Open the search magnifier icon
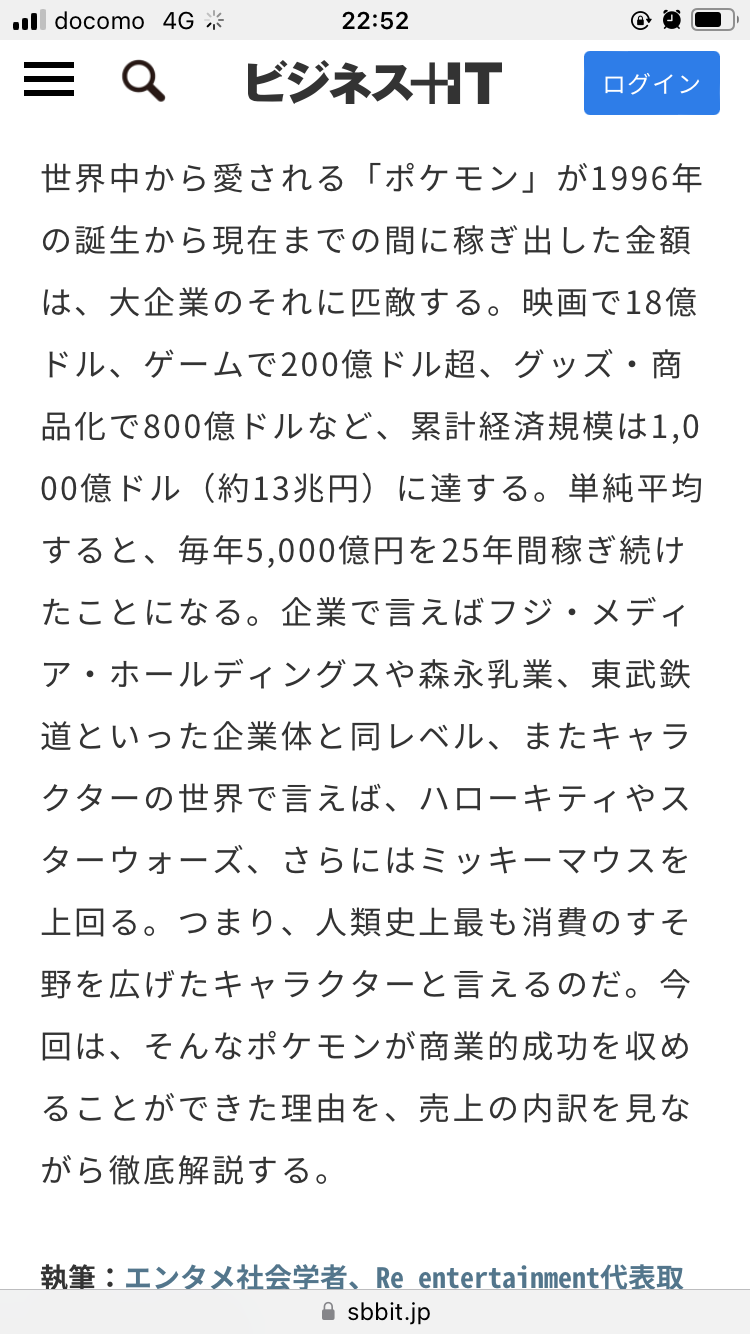 coord(144,81)
